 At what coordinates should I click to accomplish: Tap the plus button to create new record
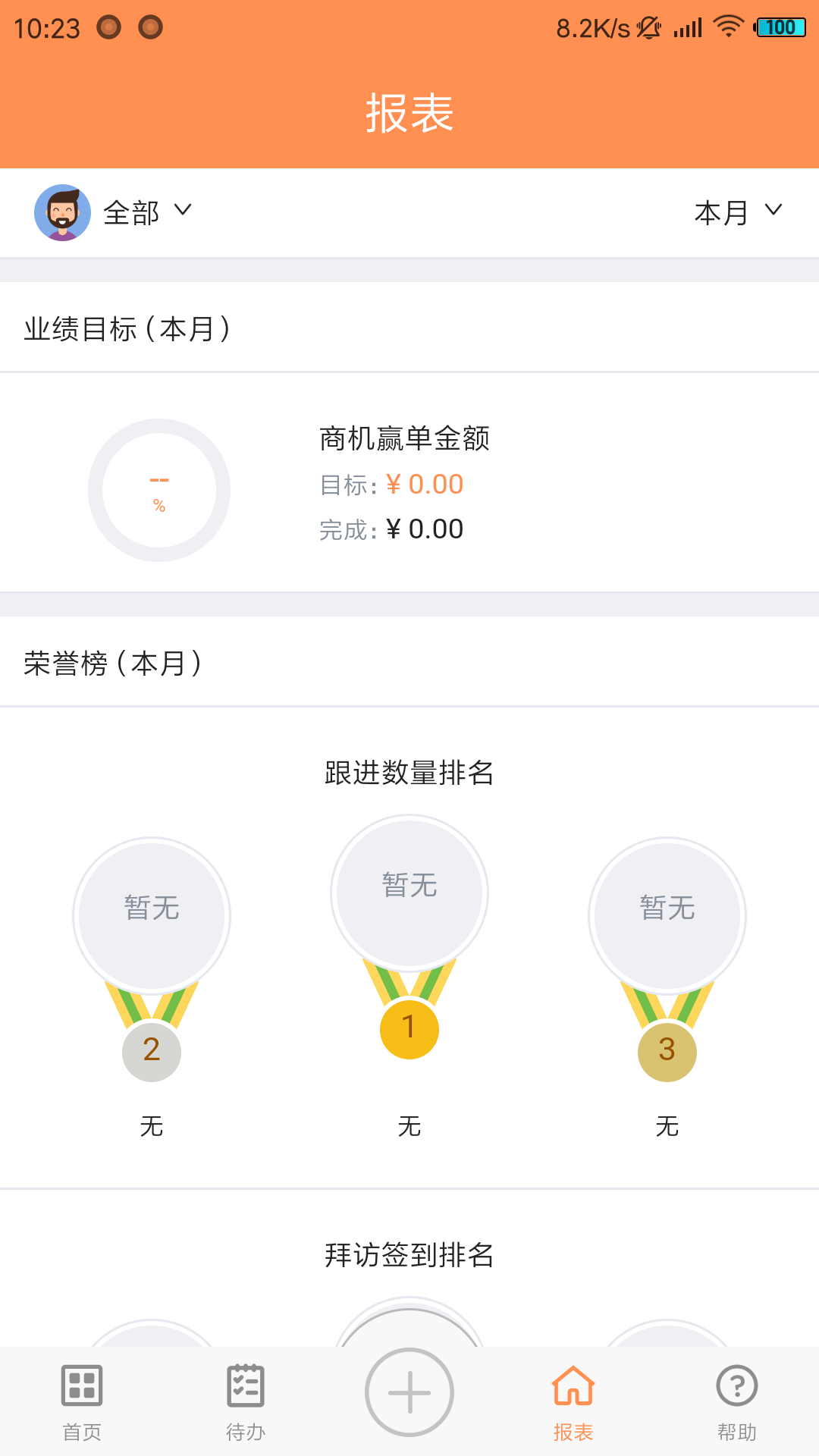coord(409,1392)
